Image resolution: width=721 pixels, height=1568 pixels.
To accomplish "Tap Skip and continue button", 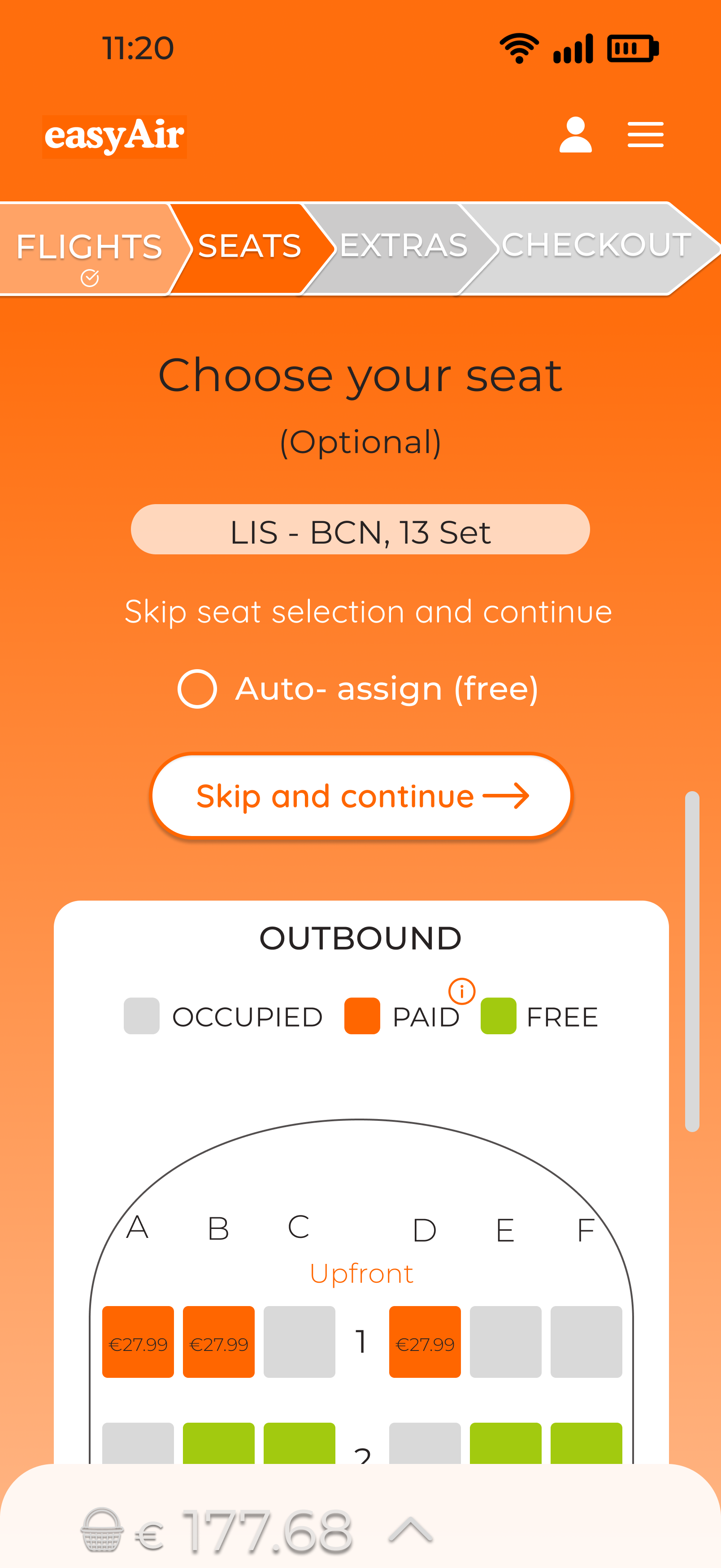I will (361, 796).
